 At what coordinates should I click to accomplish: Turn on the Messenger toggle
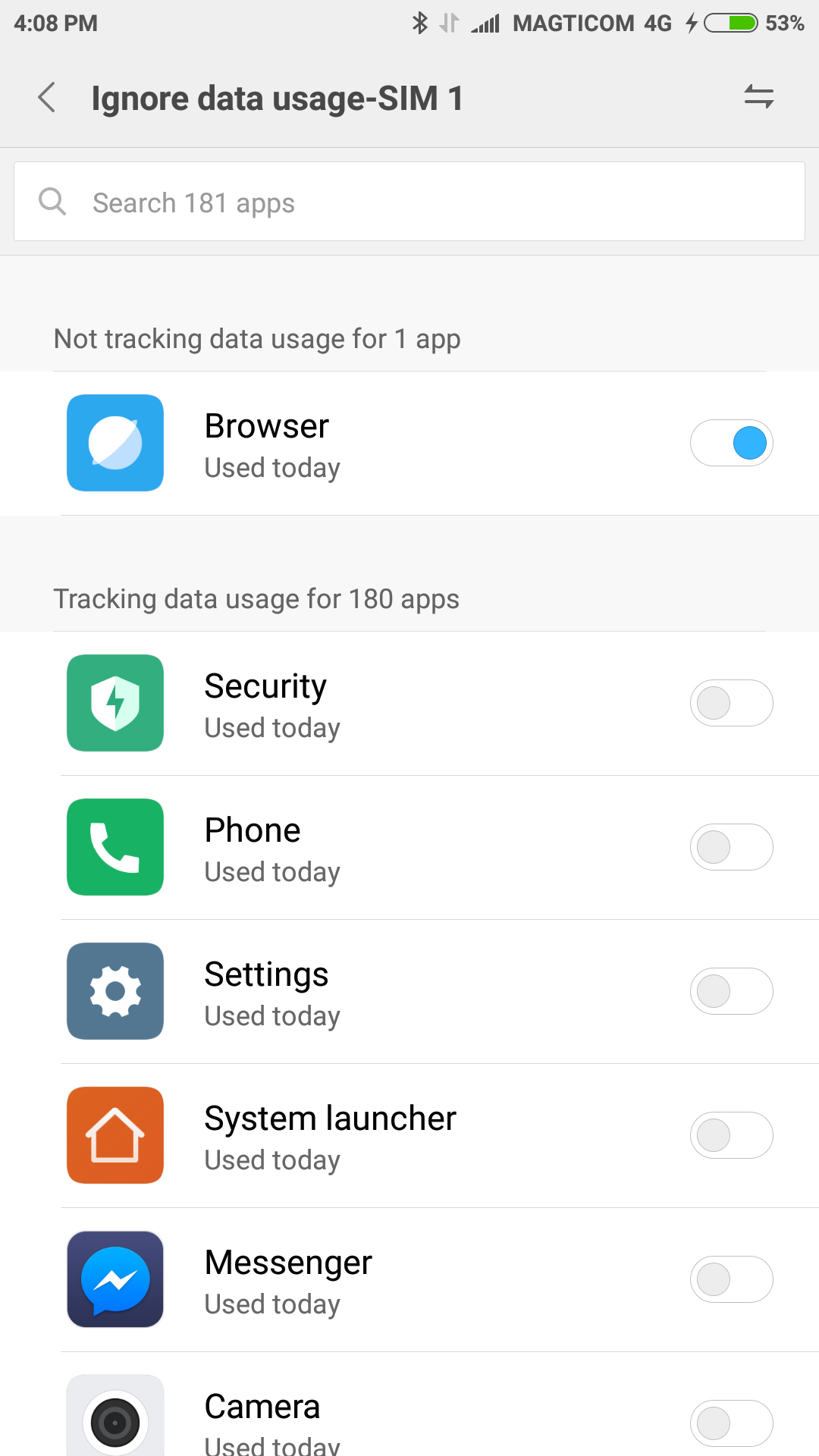[x=731, y=1279]
